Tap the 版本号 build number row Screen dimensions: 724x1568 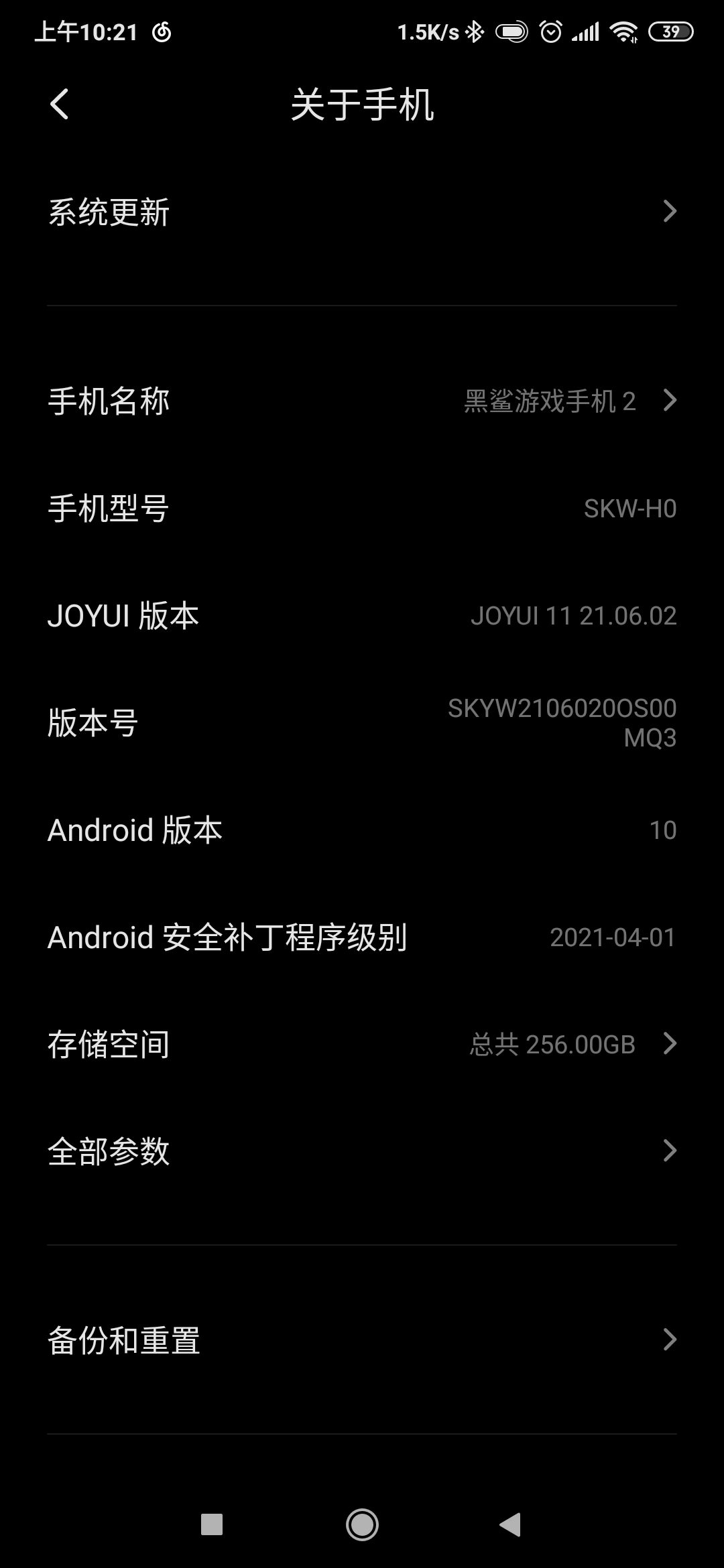pos(362,722)
